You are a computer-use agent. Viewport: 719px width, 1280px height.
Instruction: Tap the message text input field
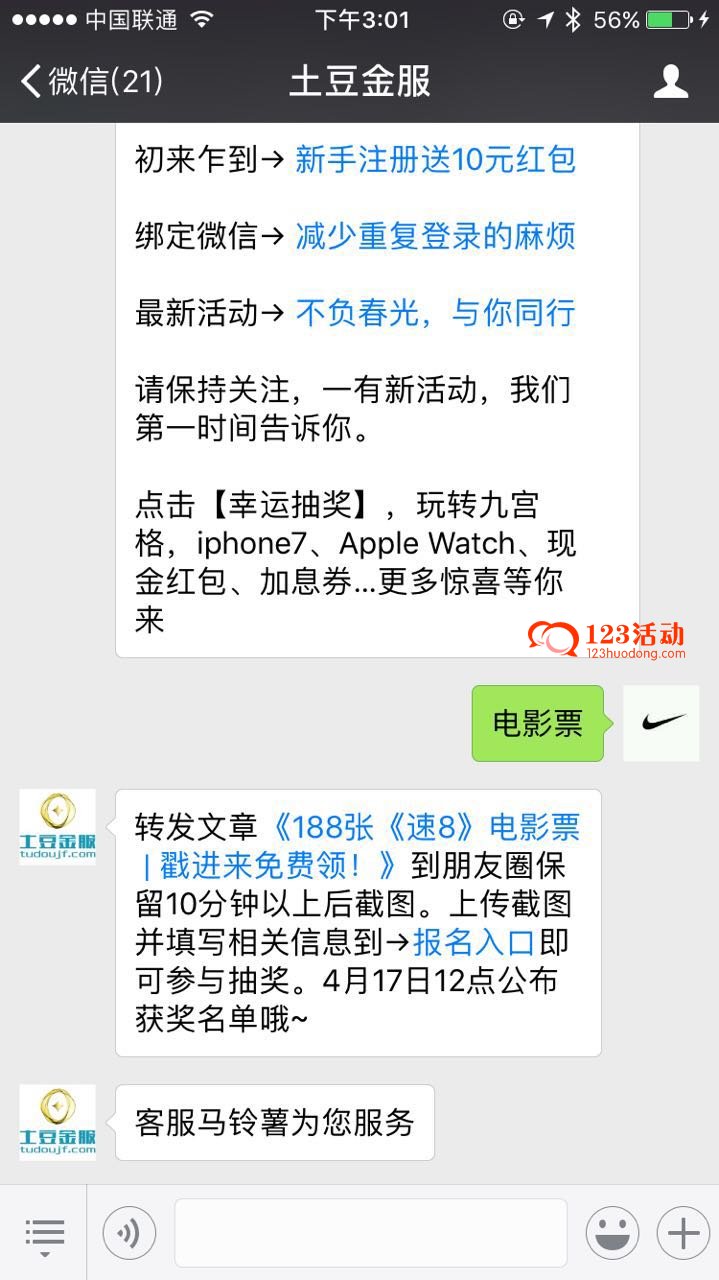(x=370, y=1234)
